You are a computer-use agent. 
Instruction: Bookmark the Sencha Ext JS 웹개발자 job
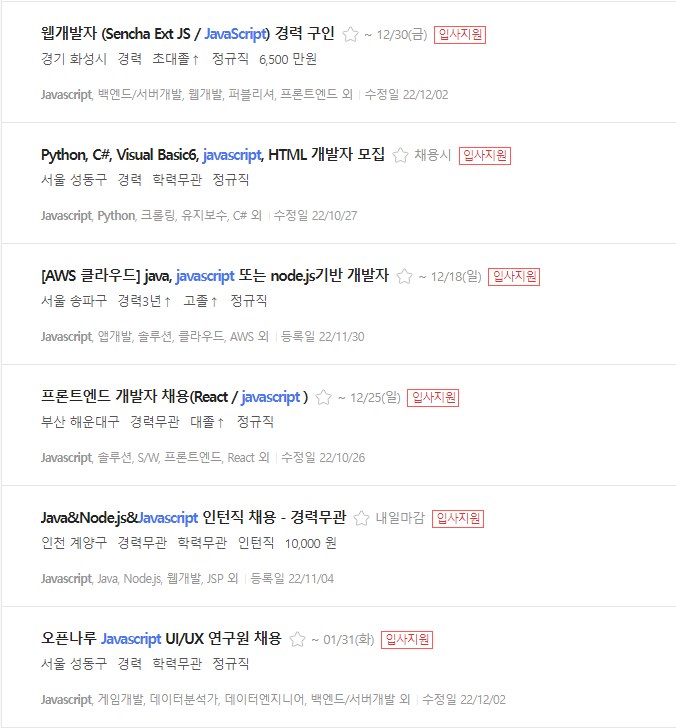pos(350,35)
